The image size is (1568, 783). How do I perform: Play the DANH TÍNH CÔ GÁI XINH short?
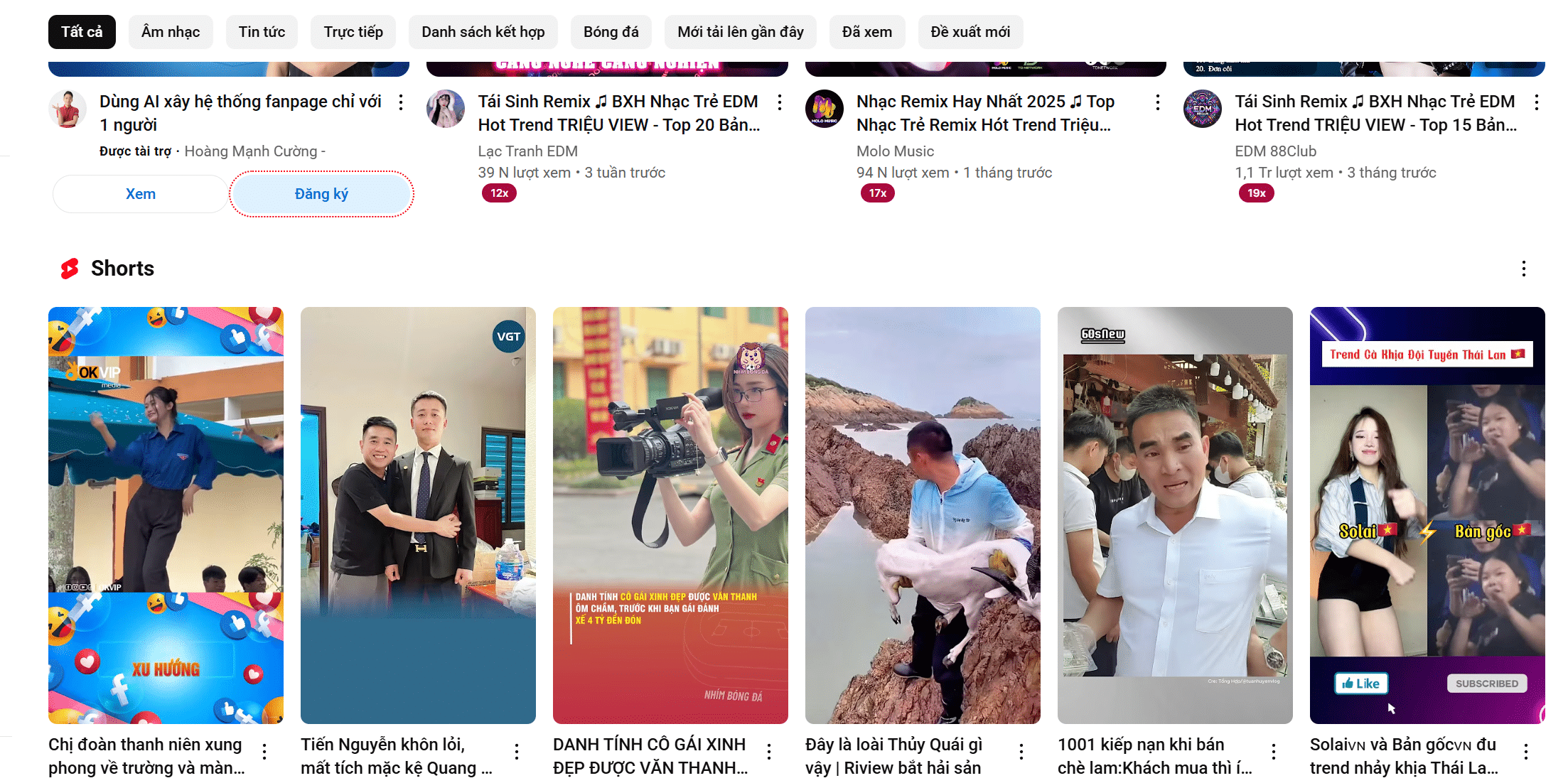(670, 515)
